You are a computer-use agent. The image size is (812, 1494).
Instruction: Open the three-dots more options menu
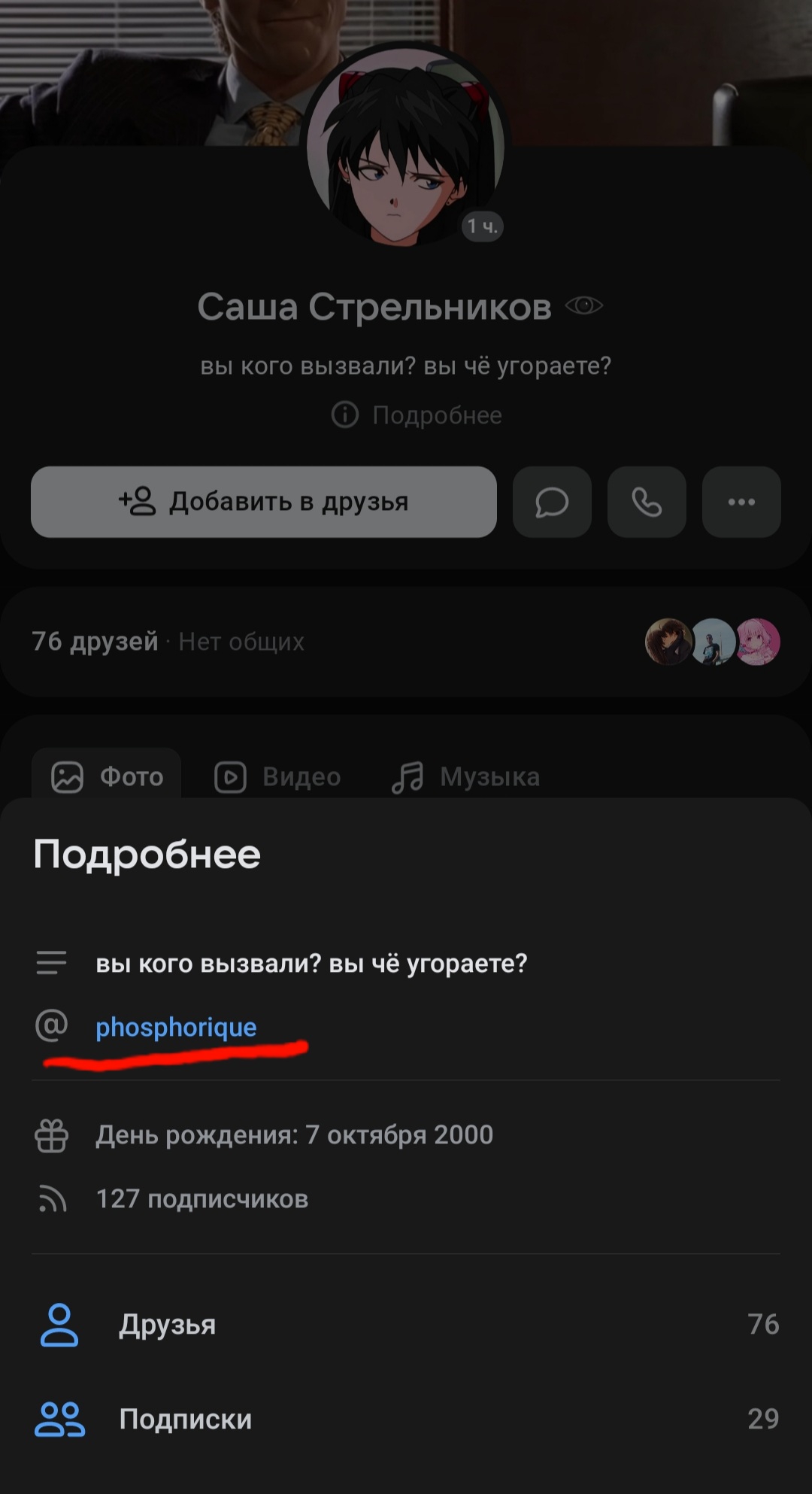click(741, 502)
